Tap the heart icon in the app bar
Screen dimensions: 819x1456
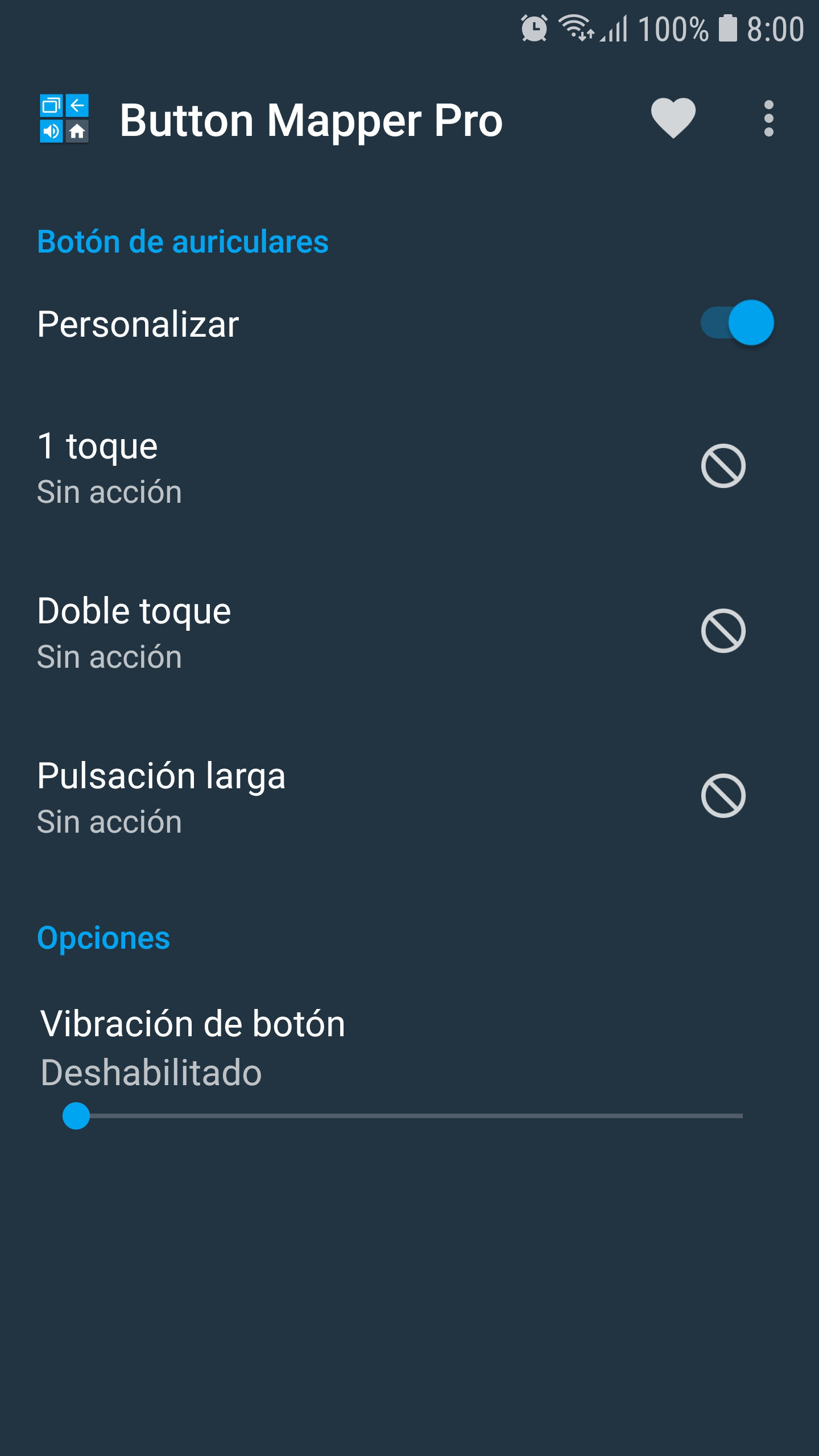click(x=673, y=118)
